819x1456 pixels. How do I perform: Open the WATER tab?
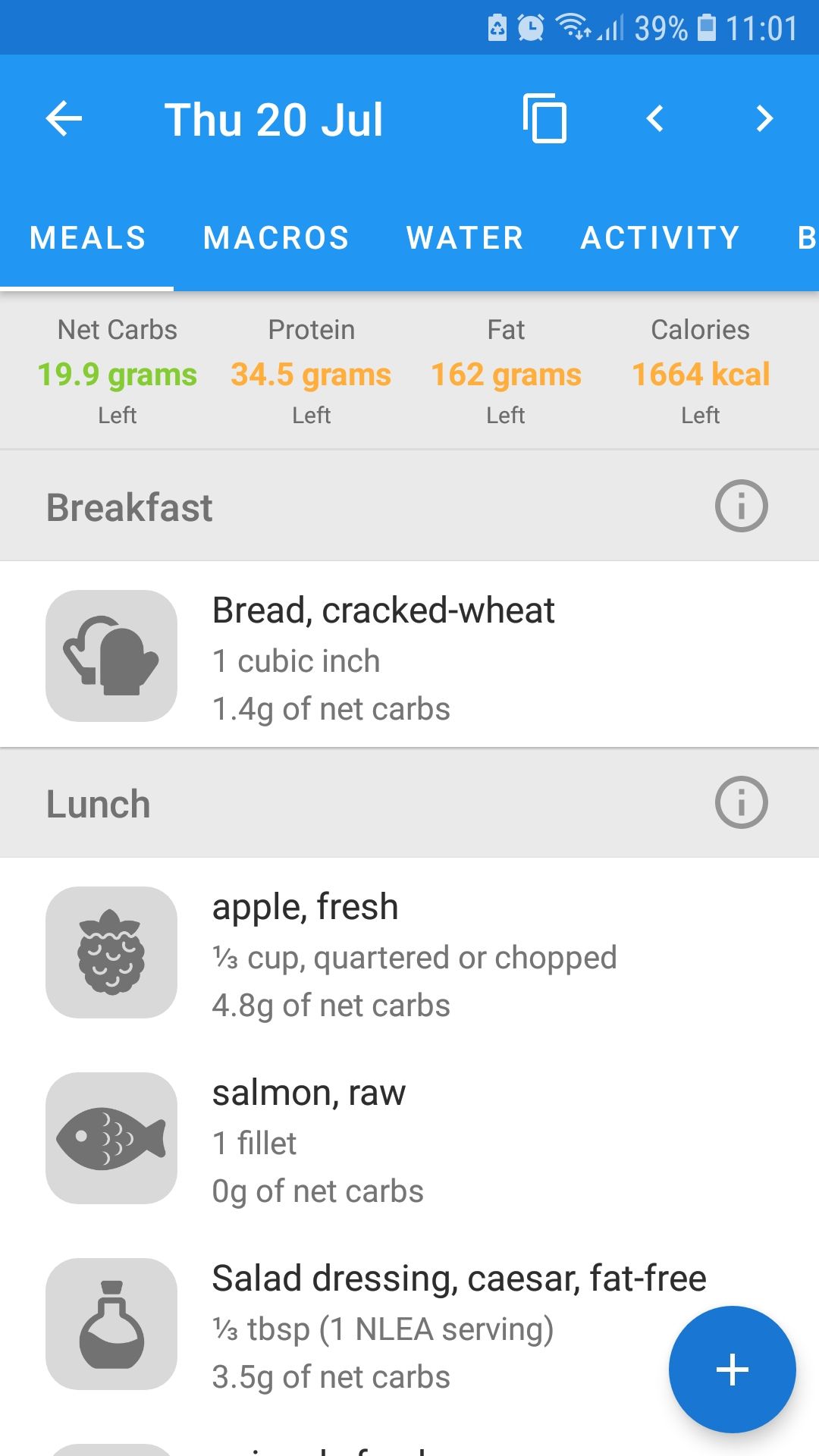pos(465,237)
